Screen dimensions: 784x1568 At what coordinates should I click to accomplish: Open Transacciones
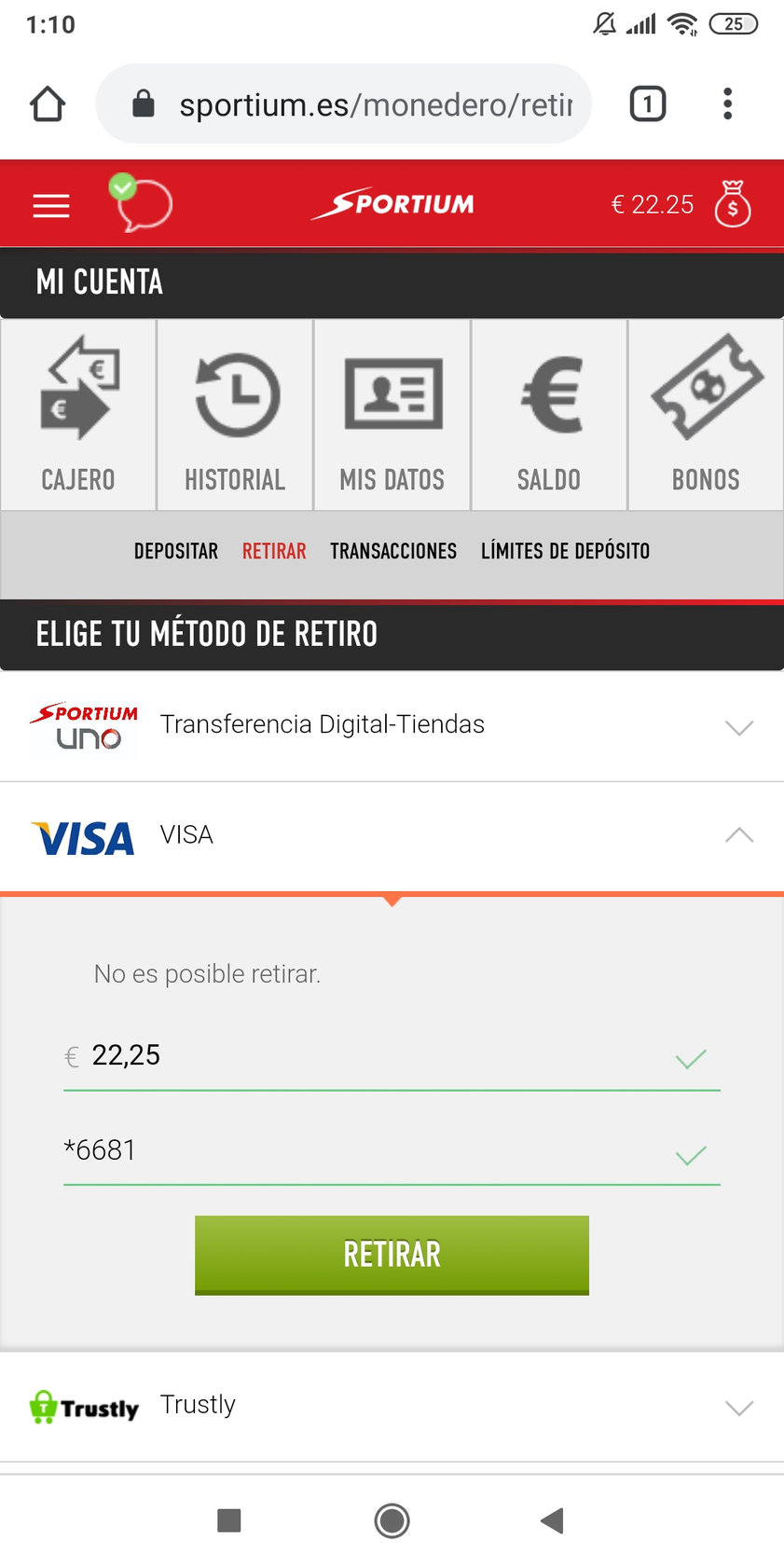click(393, 551)
